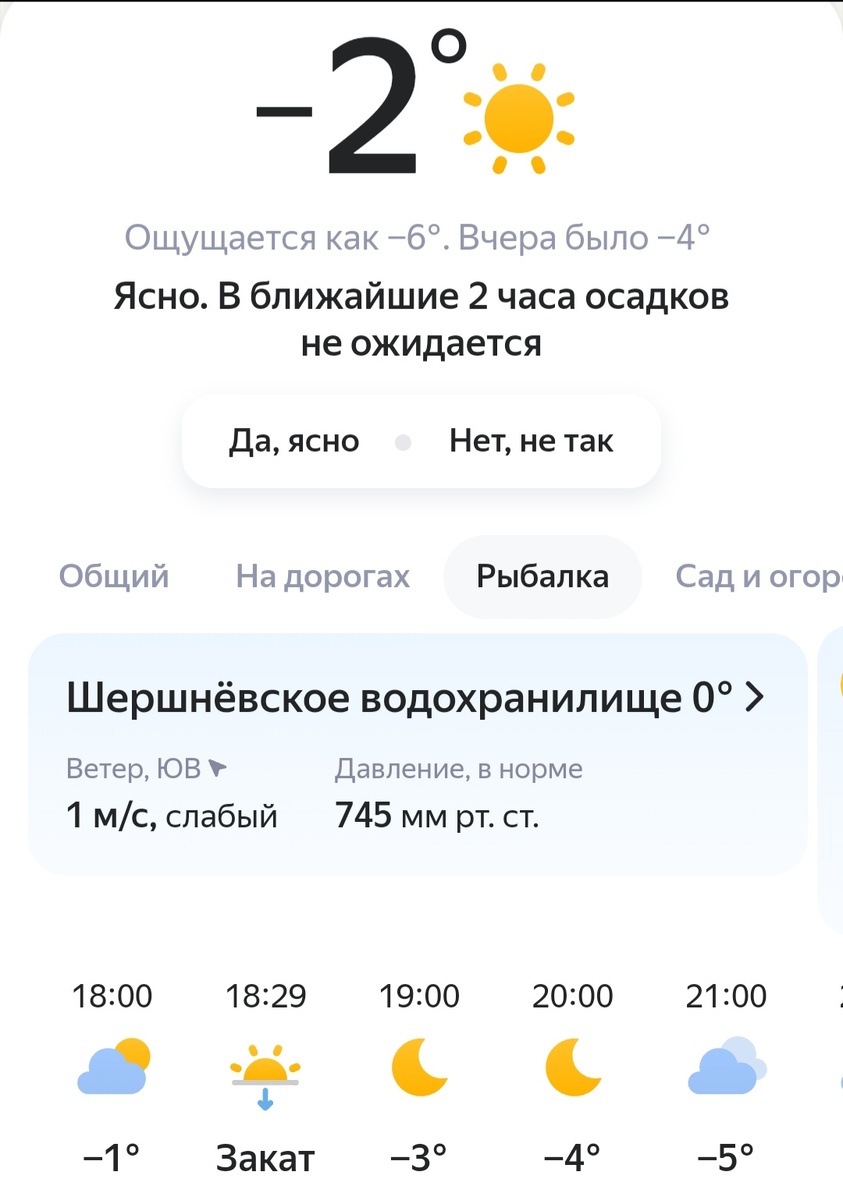Open the На дорогах tab
Image resolution: width=843 pixels, height=1200 pixels.
coord(322,576)
